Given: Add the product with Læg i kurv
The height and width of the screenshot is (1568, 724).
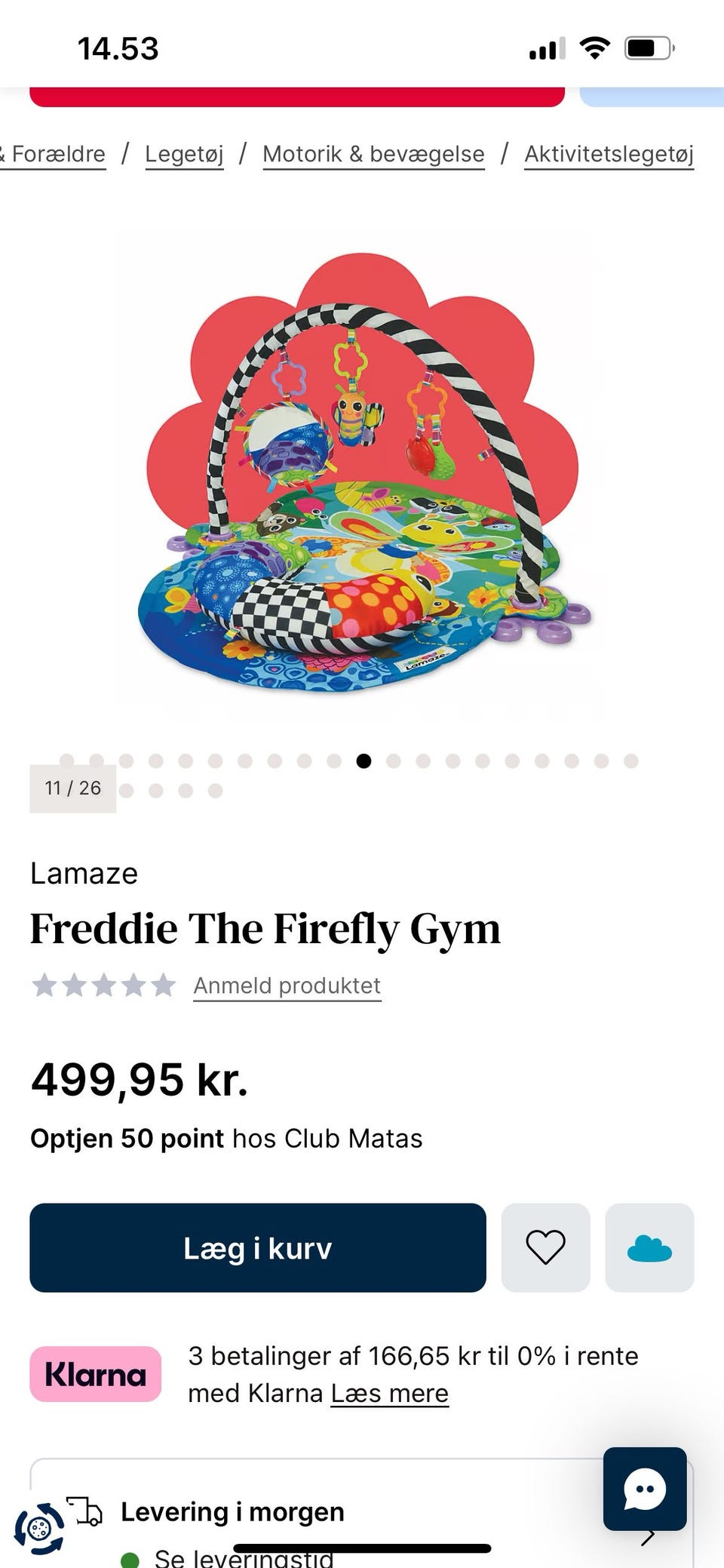Looking at the screenshot, I should (x=258, y=1248).
